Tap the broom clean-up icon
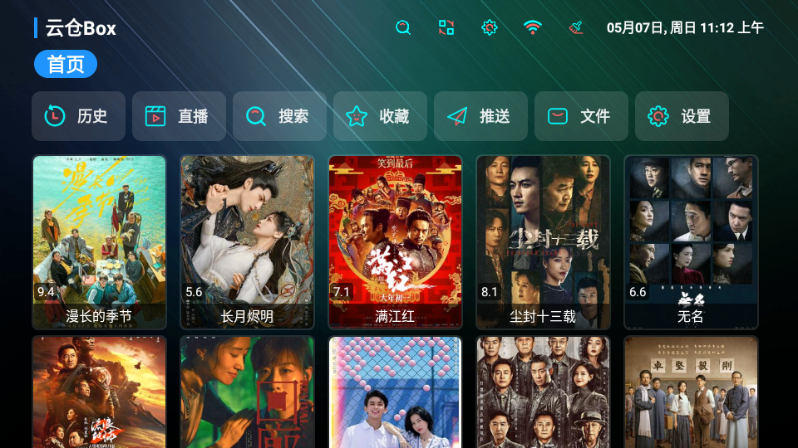This screenshot has height=448, width=798. pos(576,28)
